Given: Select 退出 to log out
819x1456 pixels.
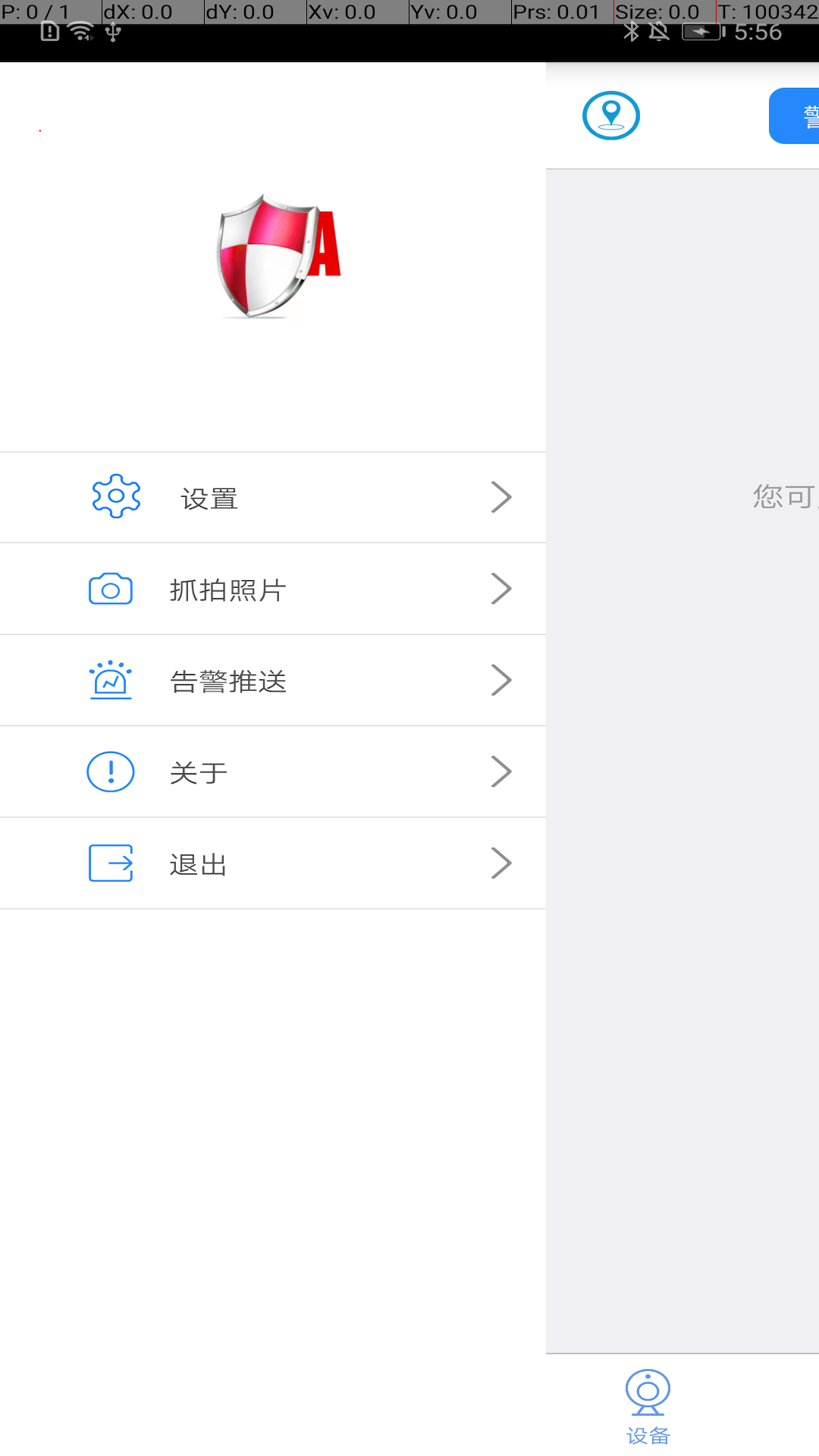Looking at the screenshot, I should [x=273, y=864].
